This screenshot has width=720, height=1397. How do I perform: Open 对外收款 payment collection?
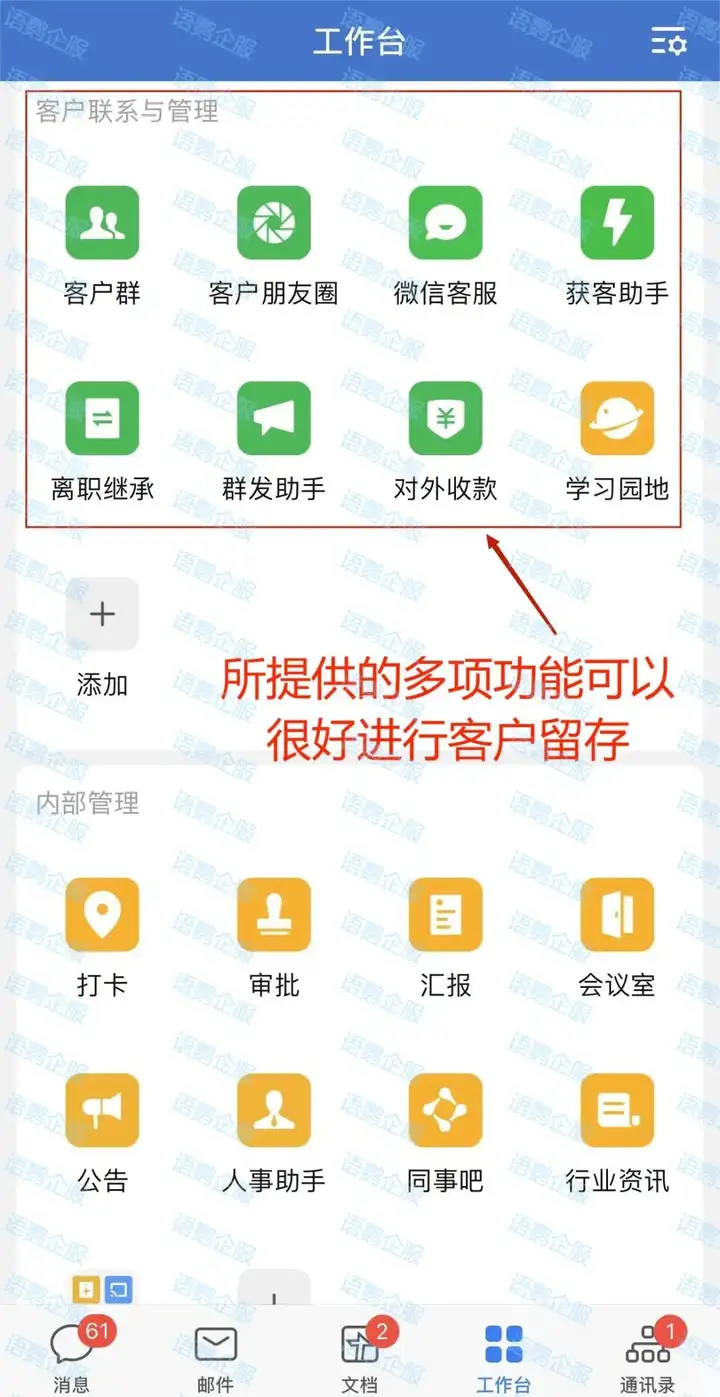(x=445, y=419)
